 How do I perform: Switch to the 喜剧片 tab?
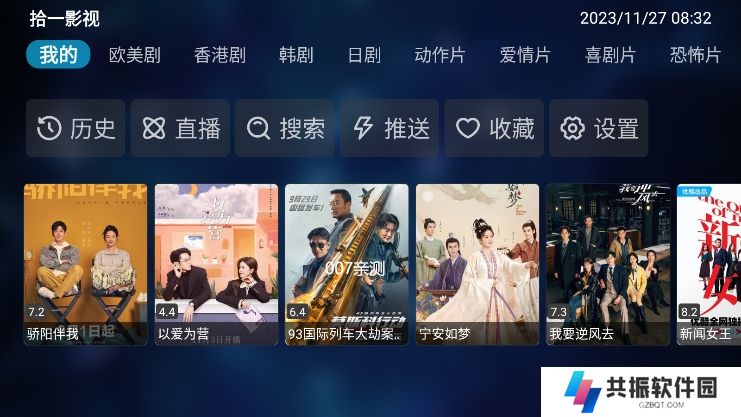610,55
